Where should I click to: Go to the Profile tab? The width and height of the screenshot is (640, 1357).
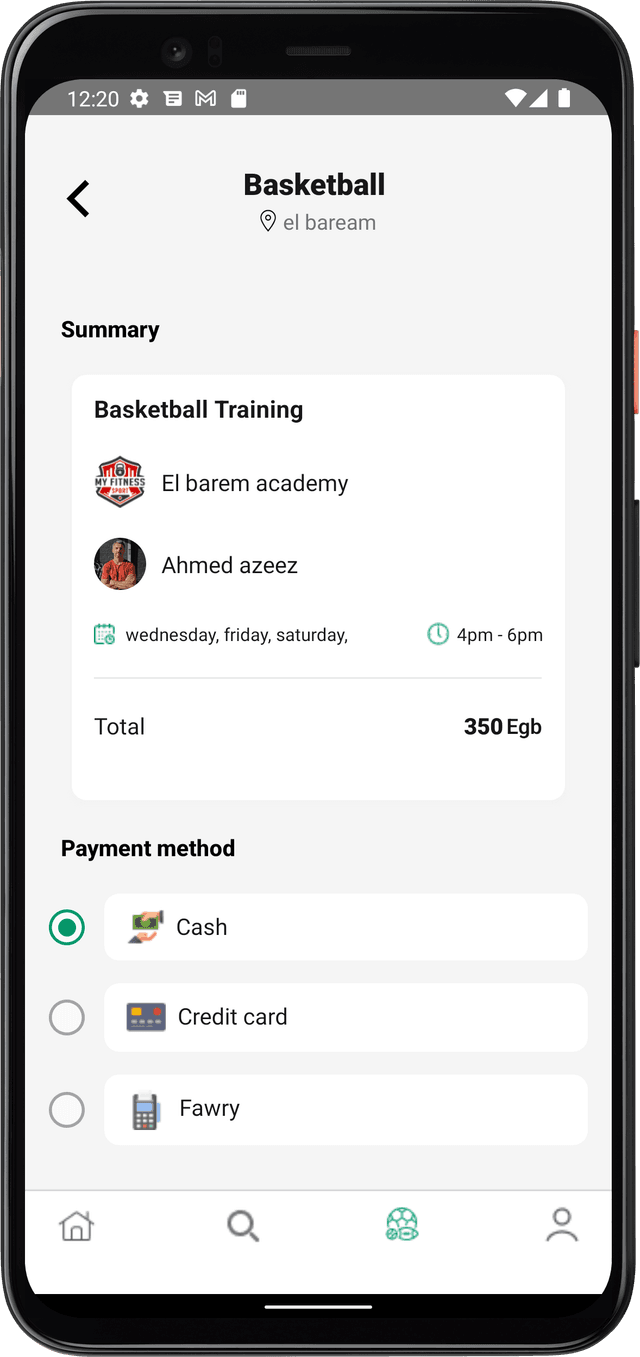[562, 1225]
